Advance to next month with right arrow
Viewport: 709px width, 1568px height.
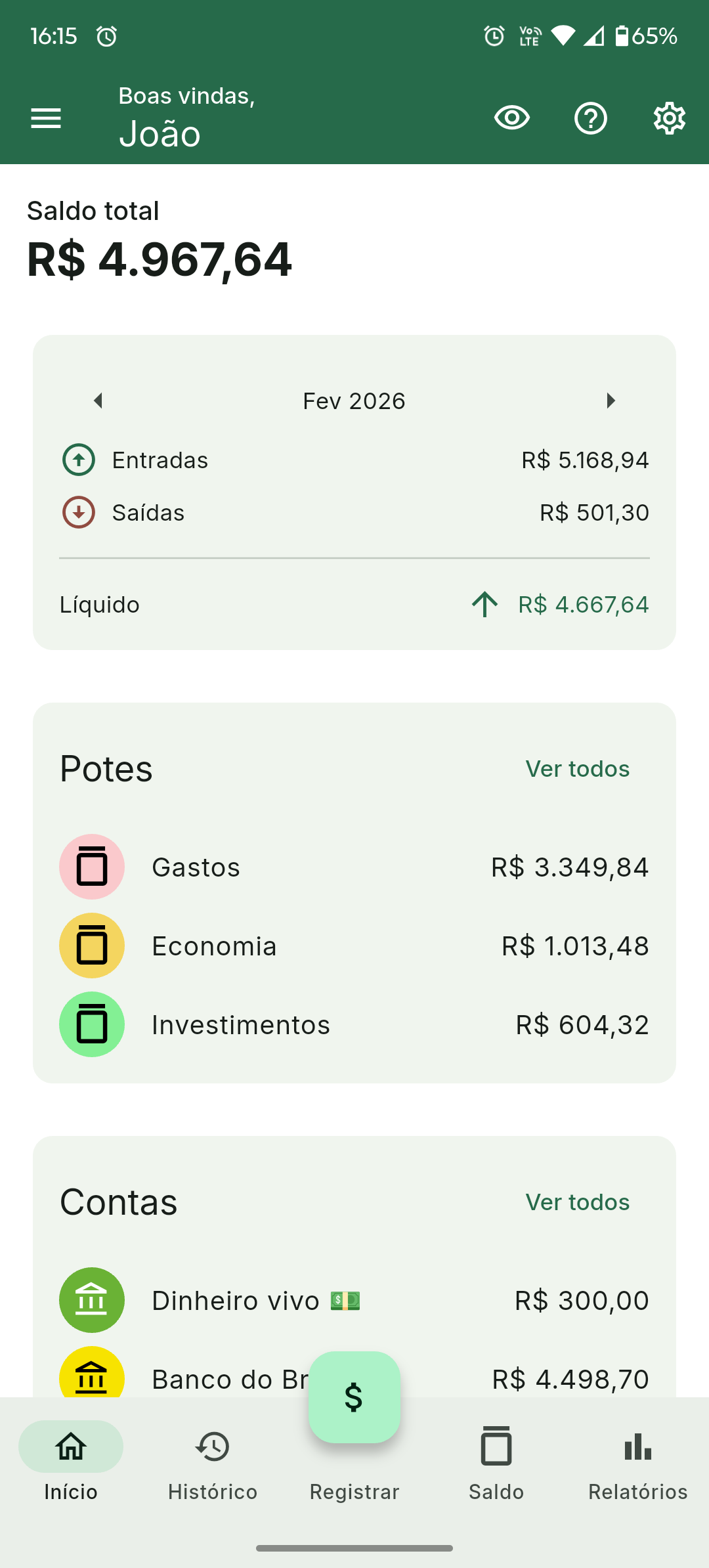click(x=611, y=401)
